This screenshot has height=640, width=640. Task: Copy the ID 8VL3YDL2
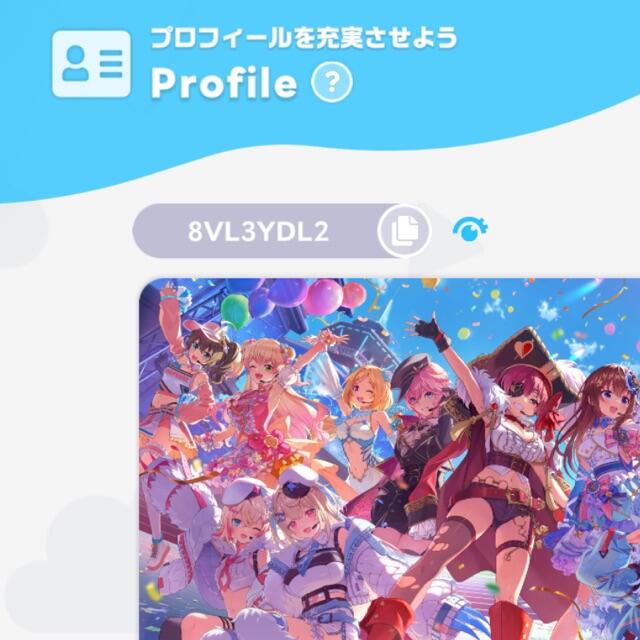point(404,231)
